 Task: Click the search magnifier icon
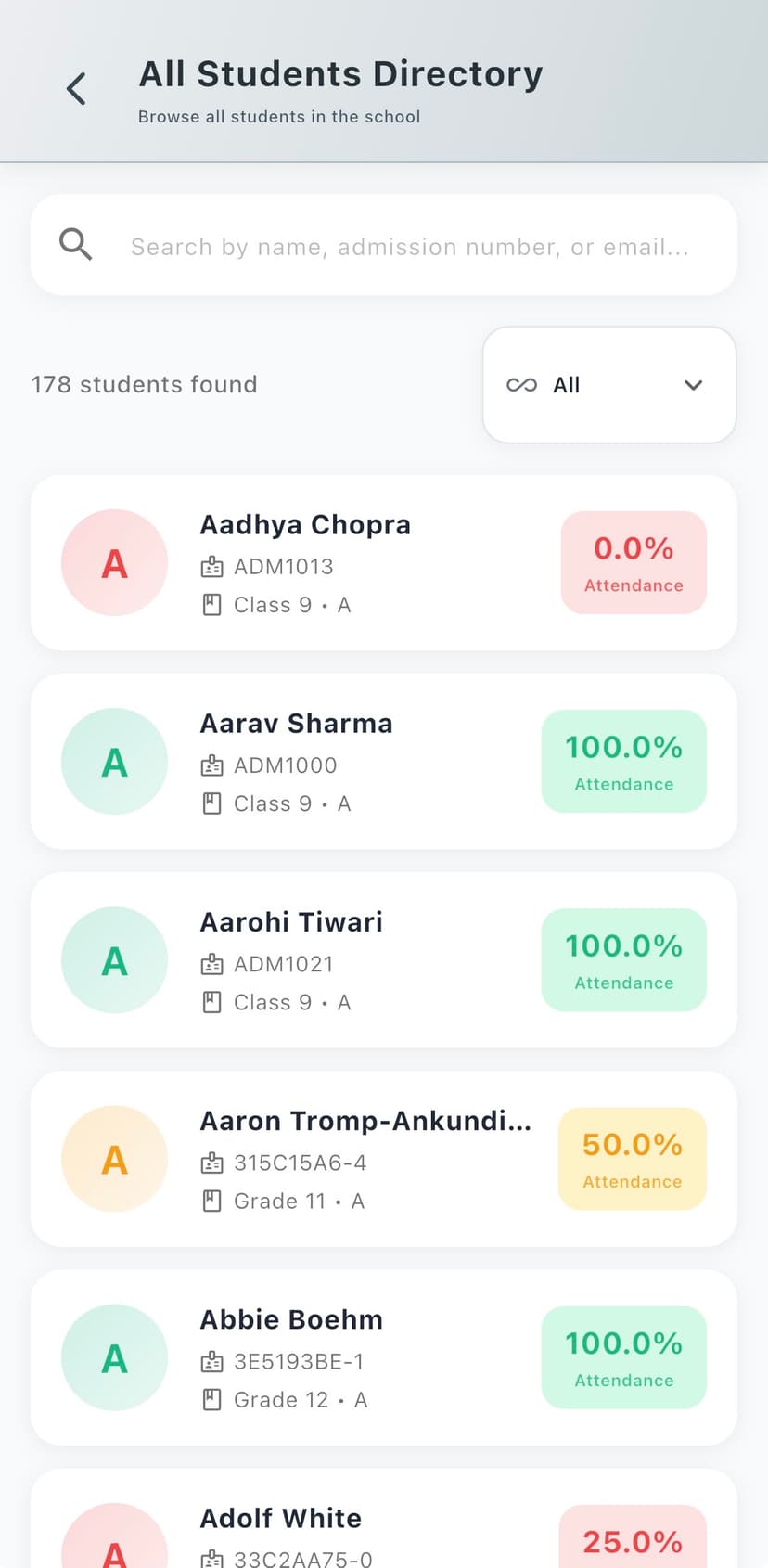tap(76, 245)
